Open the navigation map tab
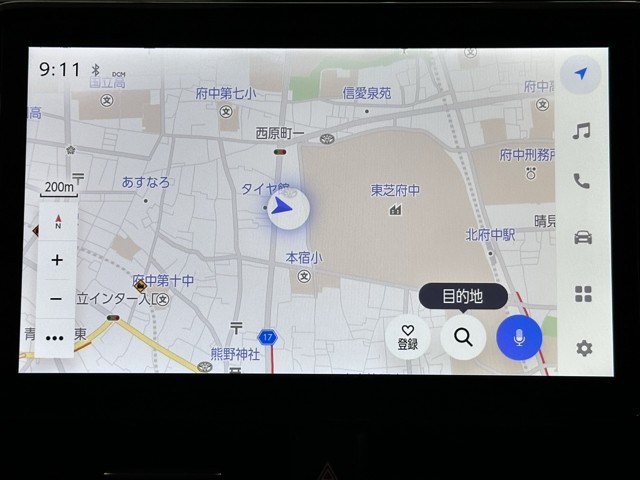Image resolution: width=640 pixels, height=480 pixels. (581, 74)
